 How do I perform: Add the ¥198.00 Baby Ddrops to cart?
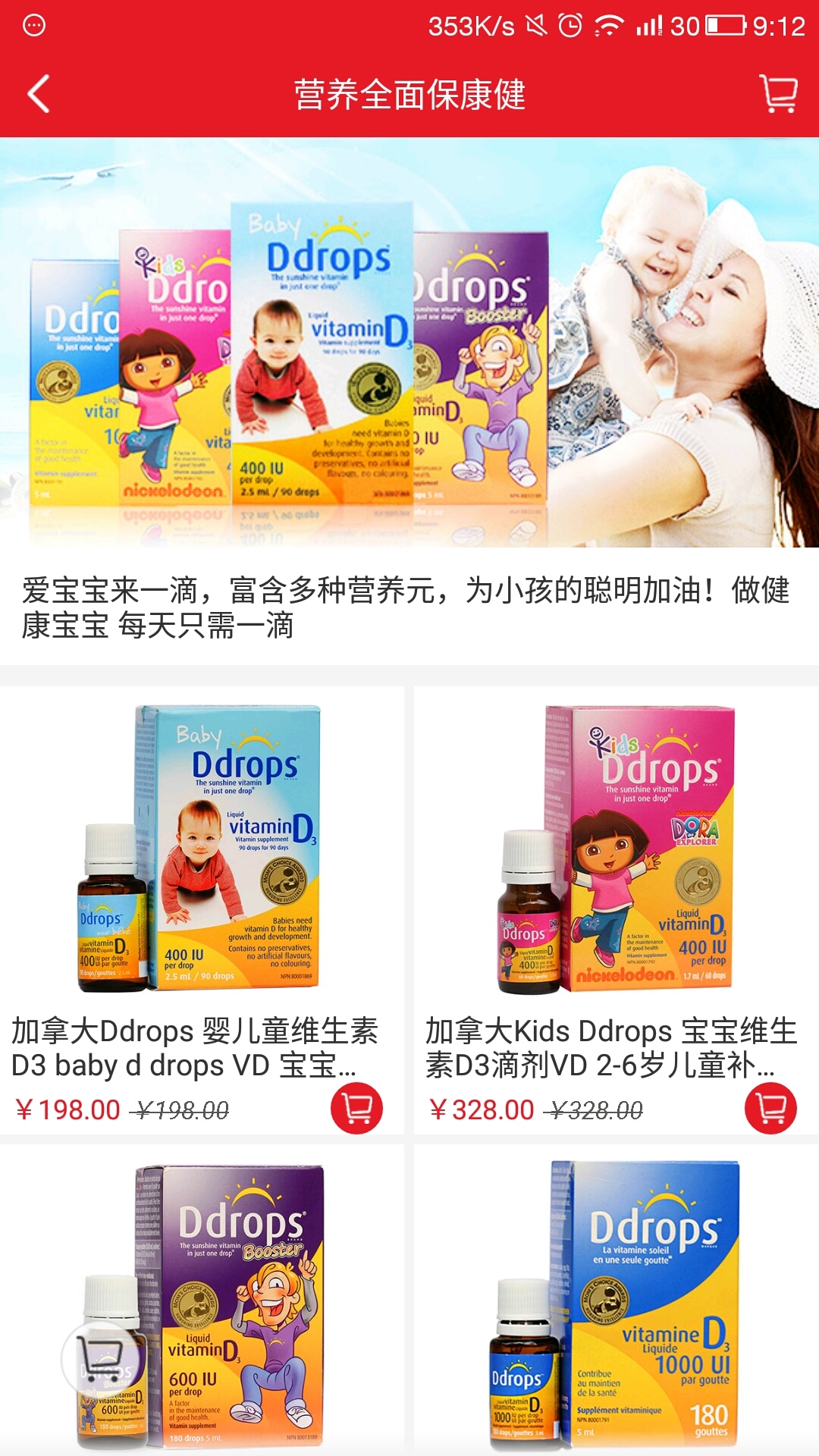(356, 1109)
